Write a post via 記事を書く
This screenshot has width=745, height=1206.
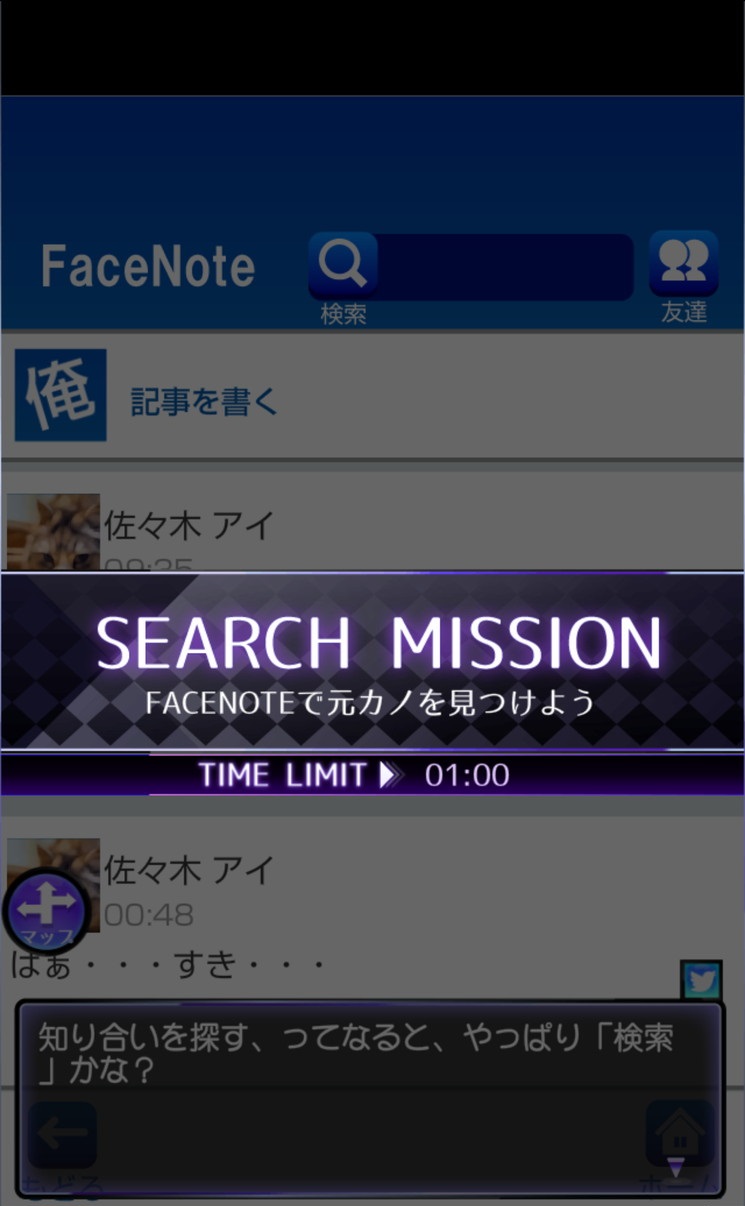point(204,402)
